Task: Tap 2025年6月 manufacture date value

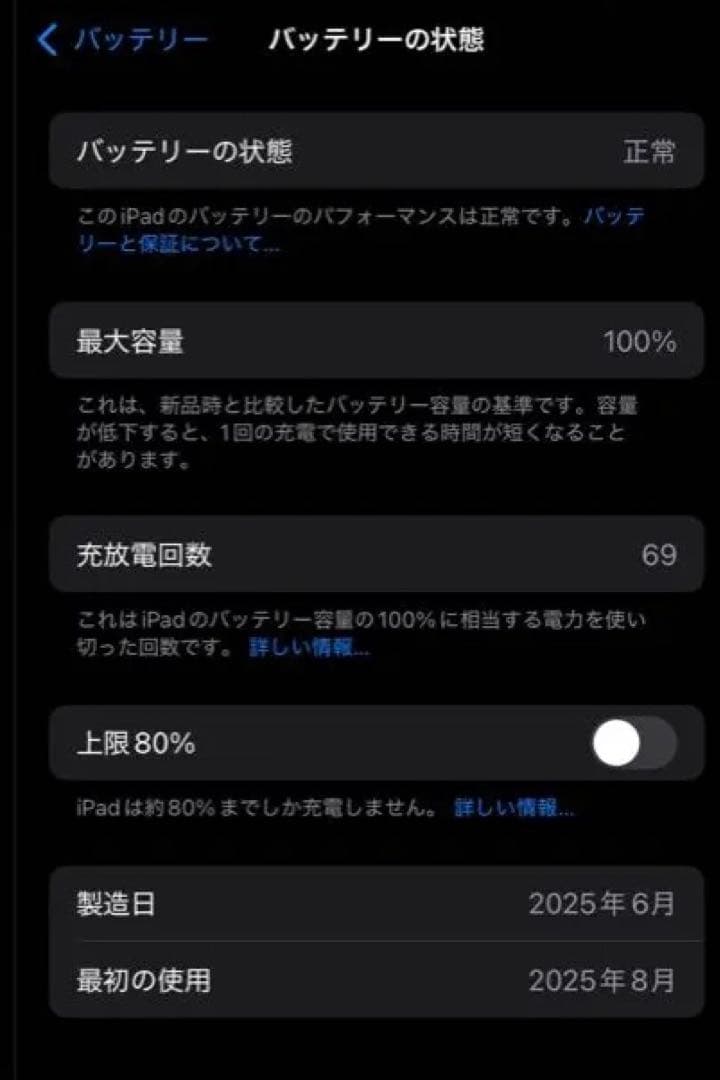Action: [x=601, y=902]
